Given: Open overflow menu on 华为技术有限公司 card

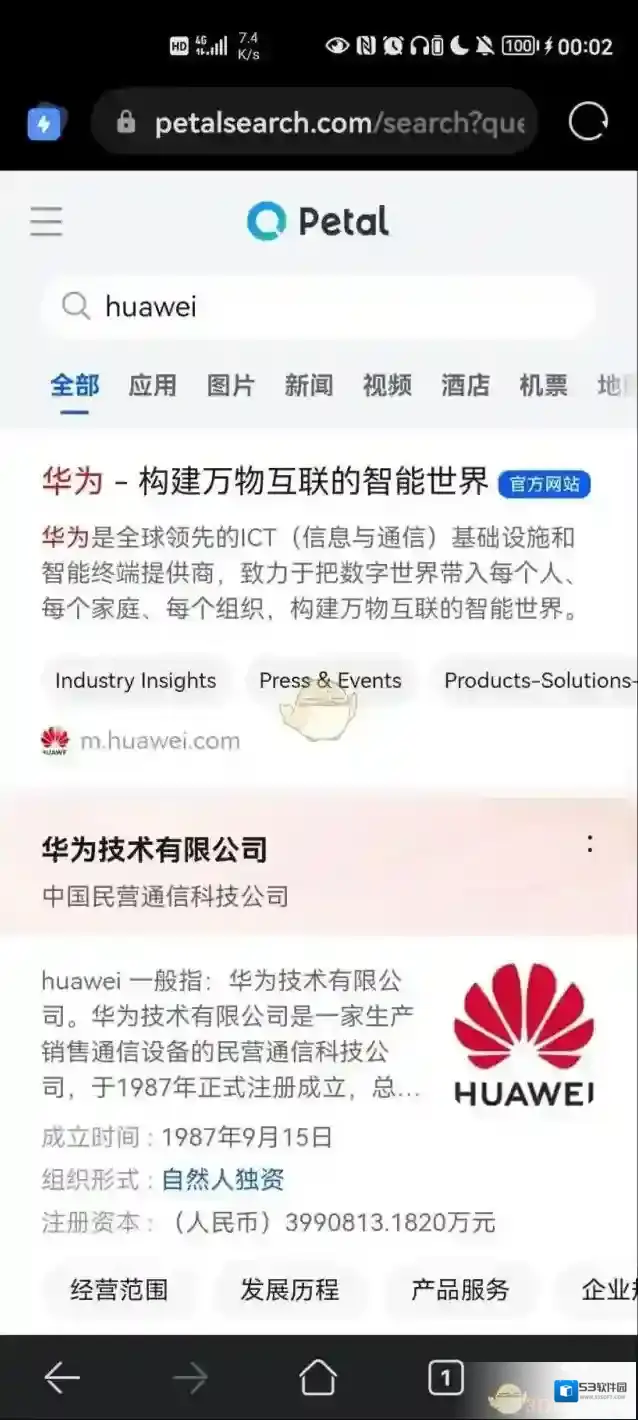Looking at the screenshot, I should [x=590, y=843].
